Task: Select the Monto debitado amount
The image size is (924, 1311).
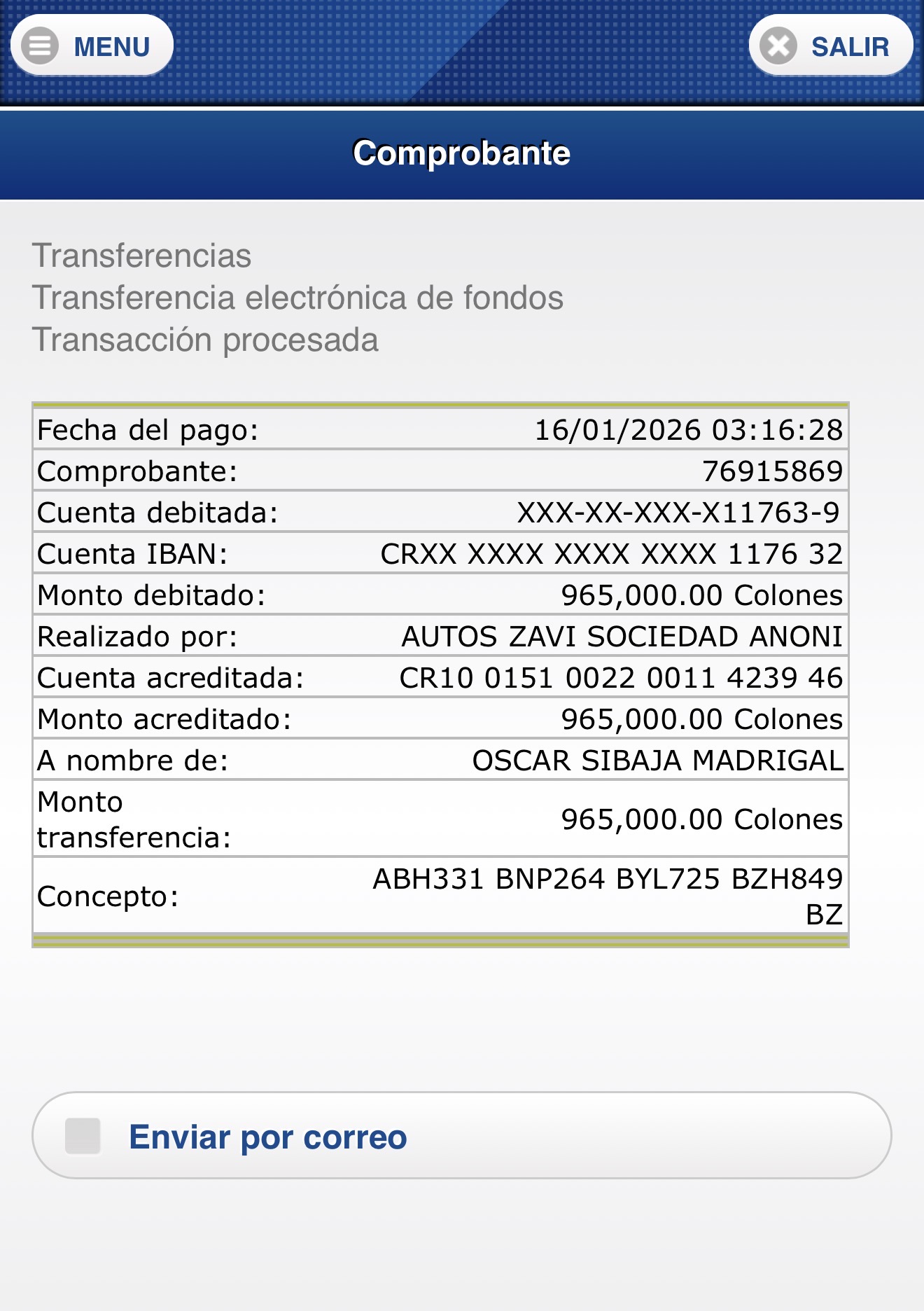Action: pyautogui.click(x=701, y=597)
